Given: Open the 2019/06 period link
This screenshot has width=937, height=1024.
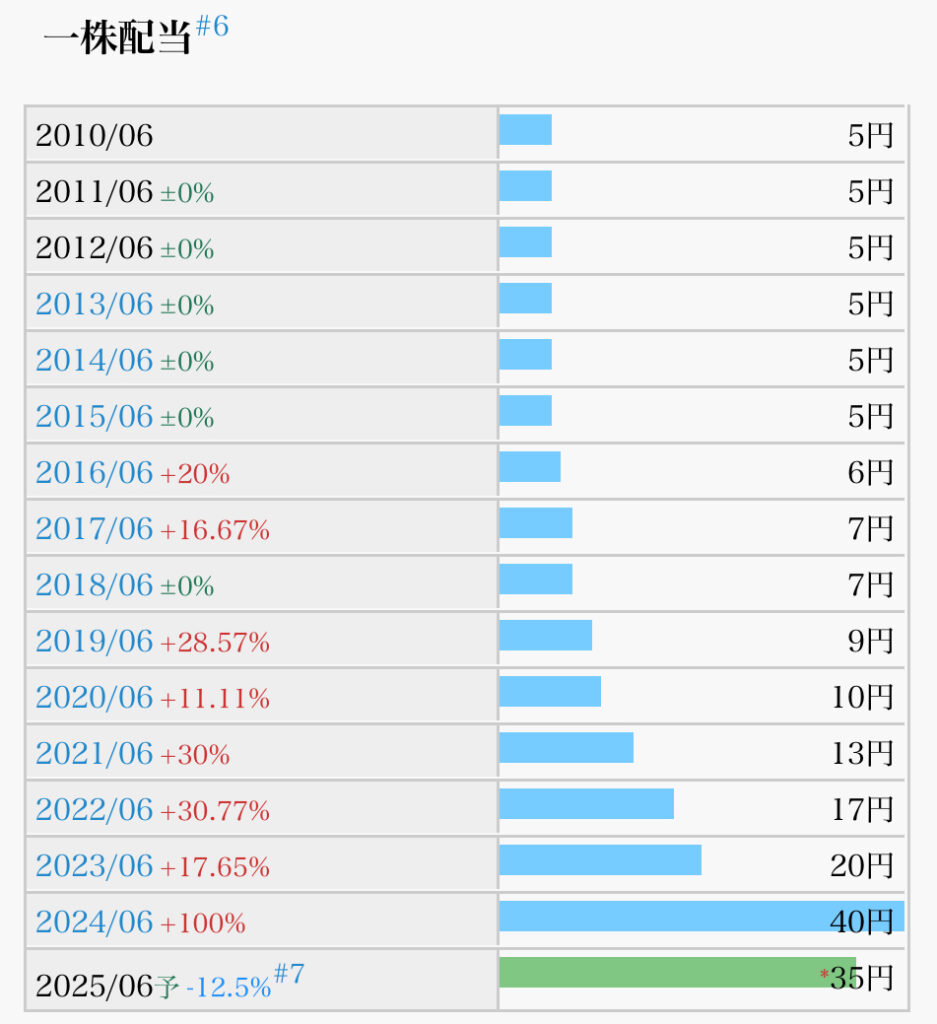Looking at the screenshot, I should (94, 641).
